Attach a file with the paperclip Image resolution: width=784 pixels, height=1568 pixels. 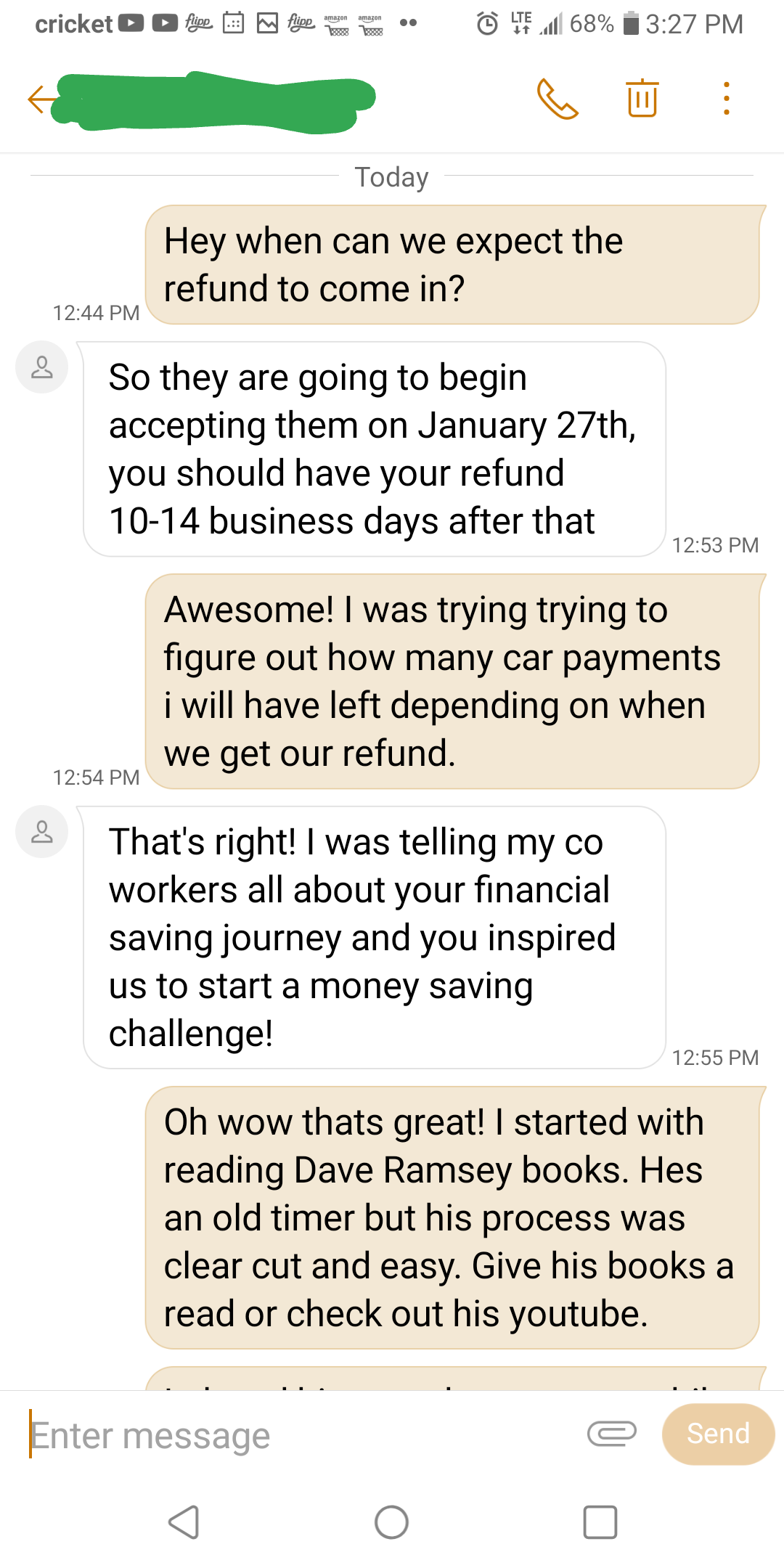click(611, 1434)
